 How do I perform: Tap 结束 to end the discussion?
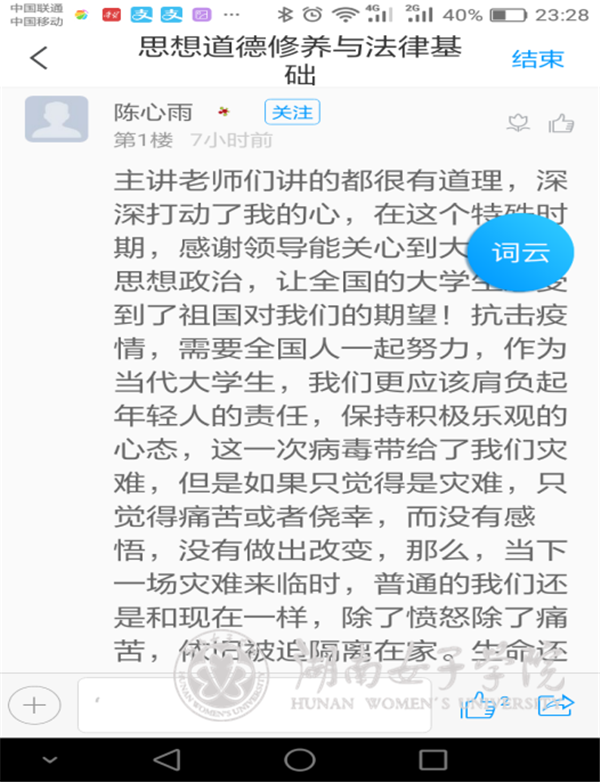[538, 59]
